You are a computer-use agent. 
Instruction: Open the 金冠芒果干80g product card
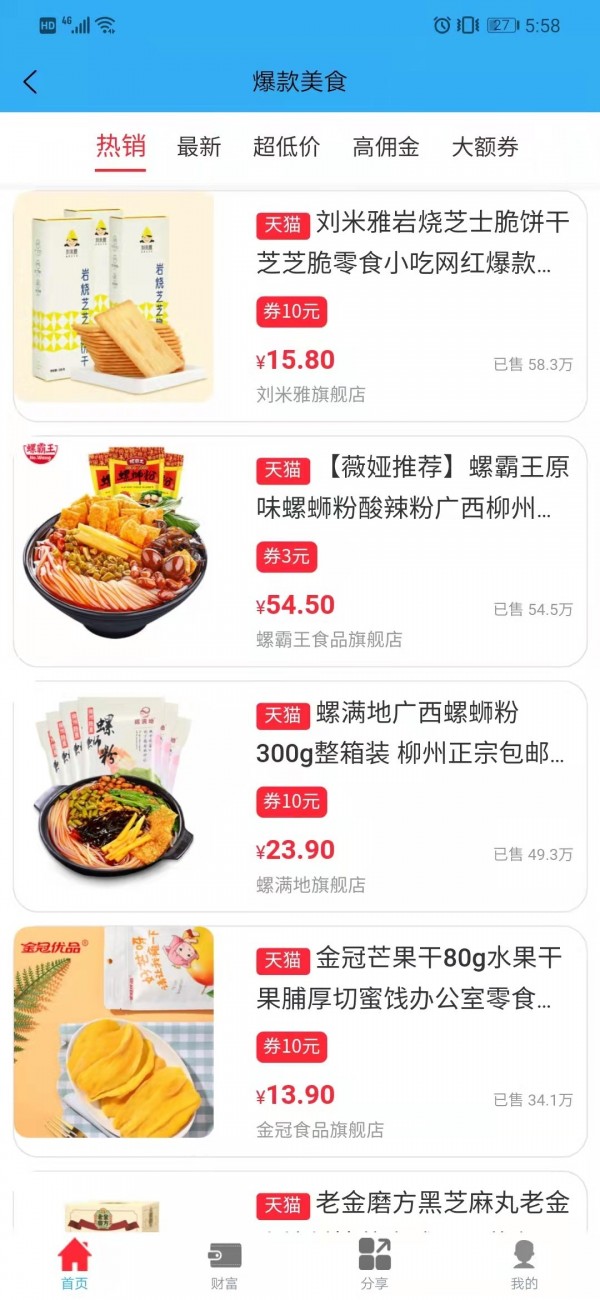click(x=300, y=1041)
